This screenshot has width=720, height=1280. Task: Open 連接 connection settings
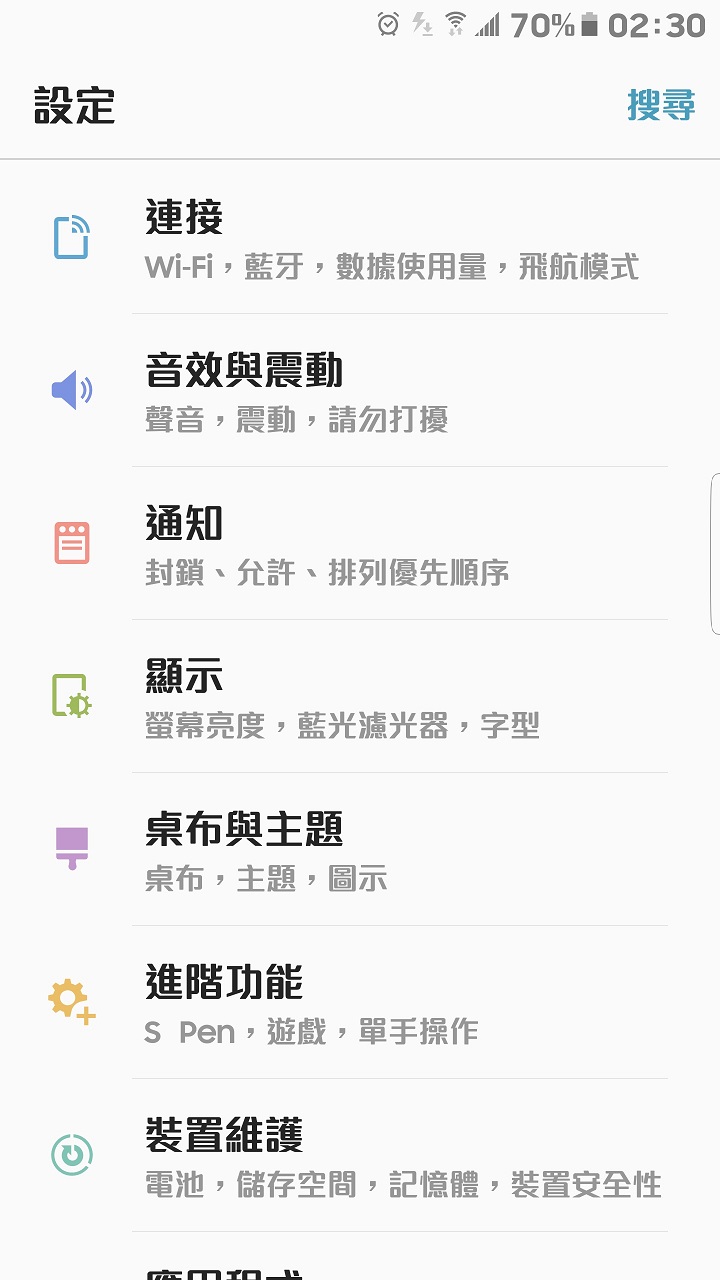point(360,238)
